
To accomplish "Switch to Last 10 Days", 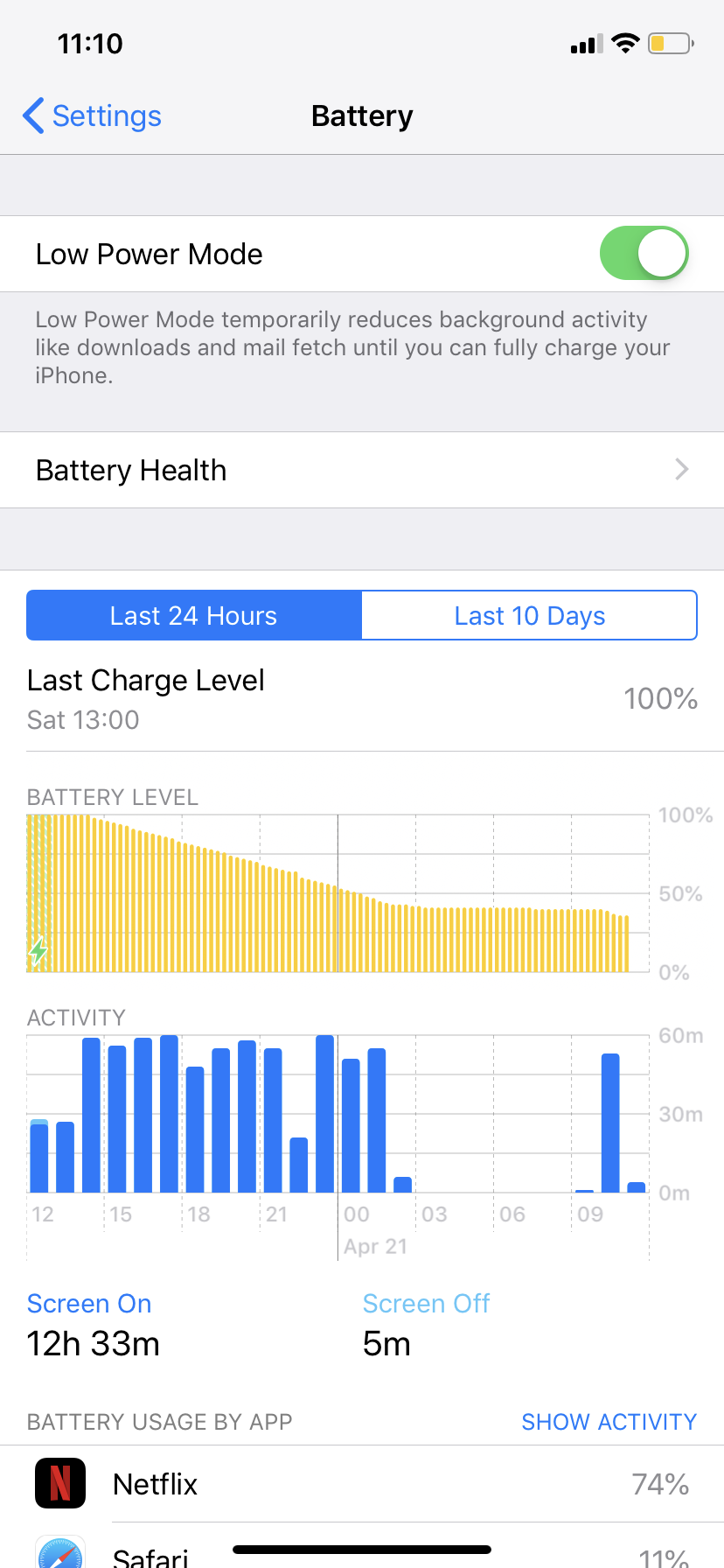I will click(529, 615).
